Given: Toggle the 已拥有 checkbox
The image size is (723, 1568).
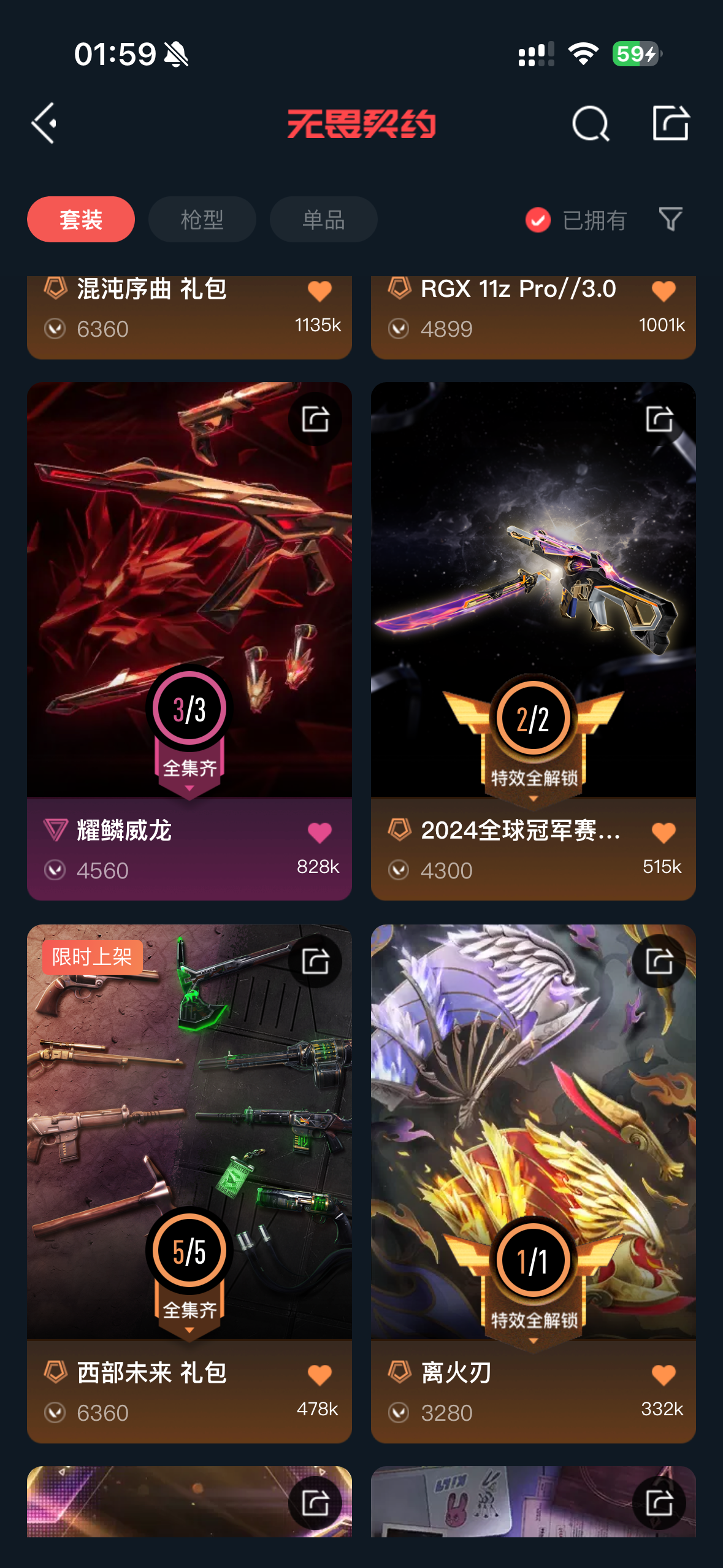Looking at the screenshot, I should (538, 220).
